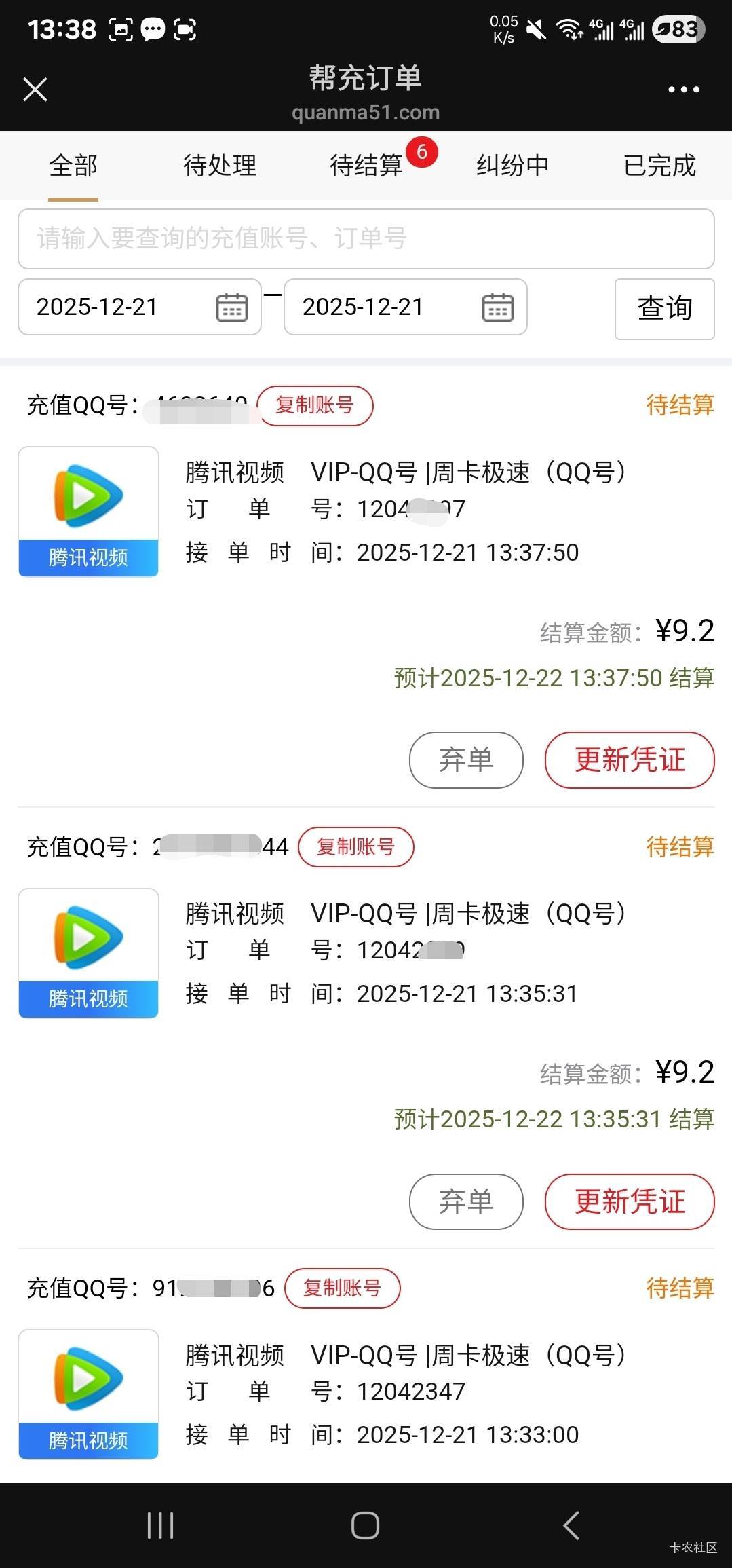Copy the QQ account ending in 44
This screenshot has height=1568, width=732.
click(355, 847)
